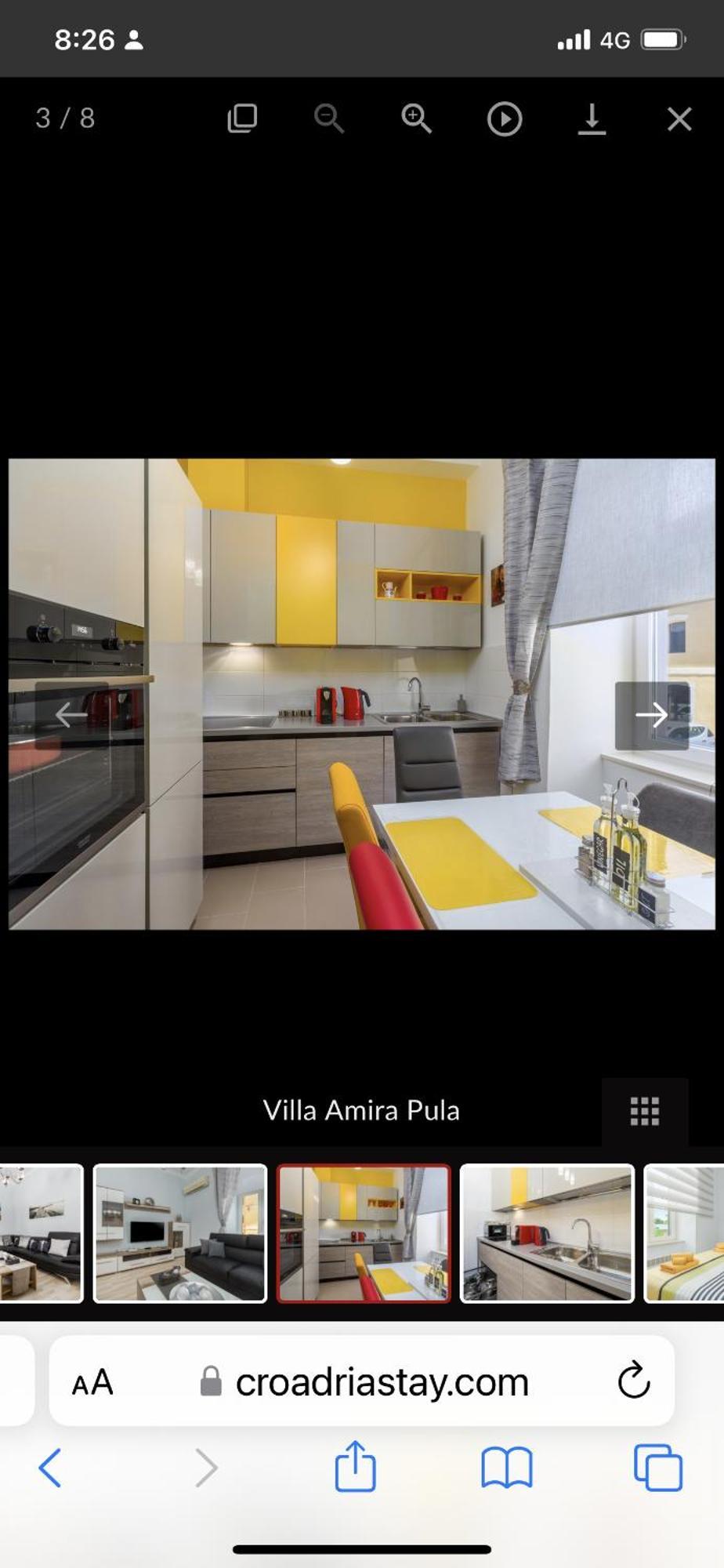Toggle the fullscreen view icon
The image size is (724, 1568).
242,118
